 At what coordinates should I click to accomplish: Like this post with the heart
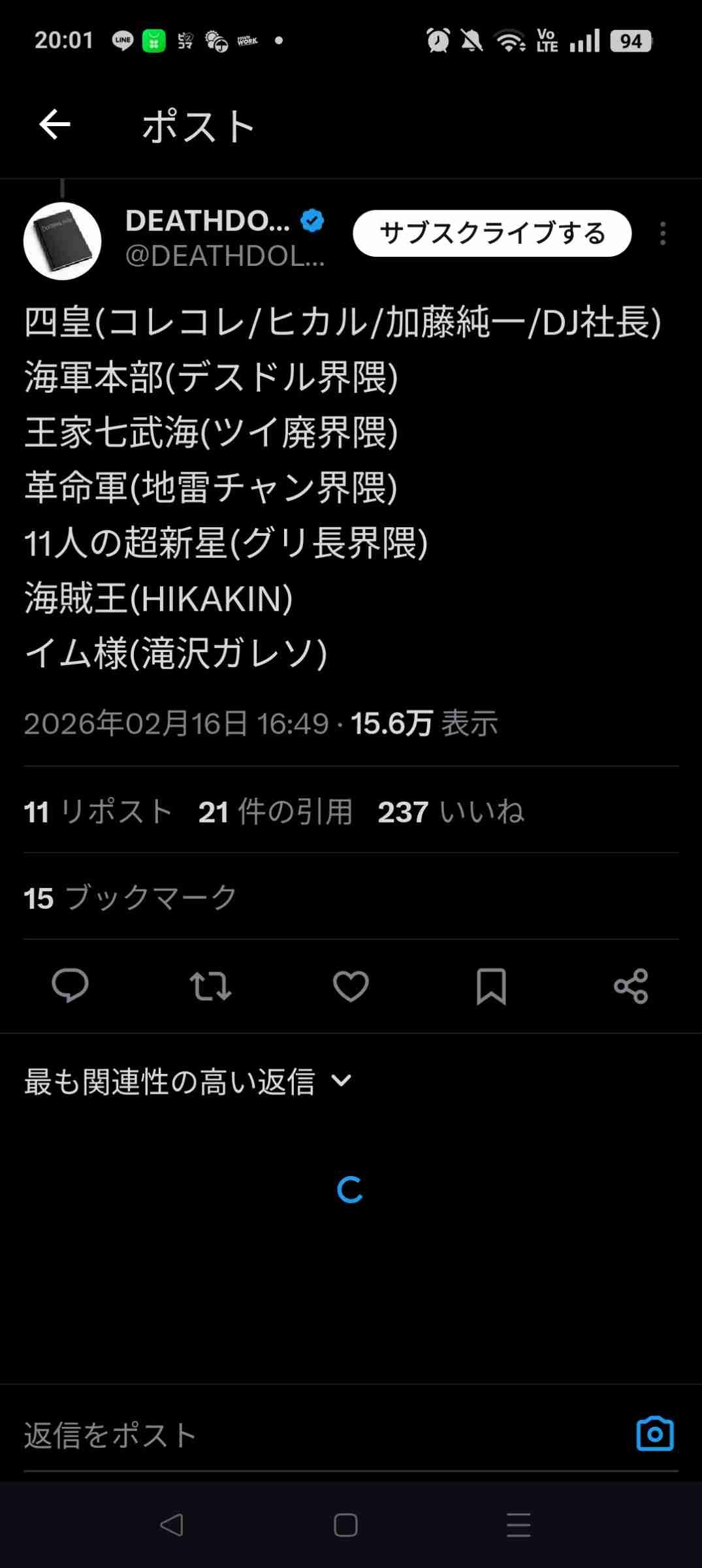click(351, 986)
